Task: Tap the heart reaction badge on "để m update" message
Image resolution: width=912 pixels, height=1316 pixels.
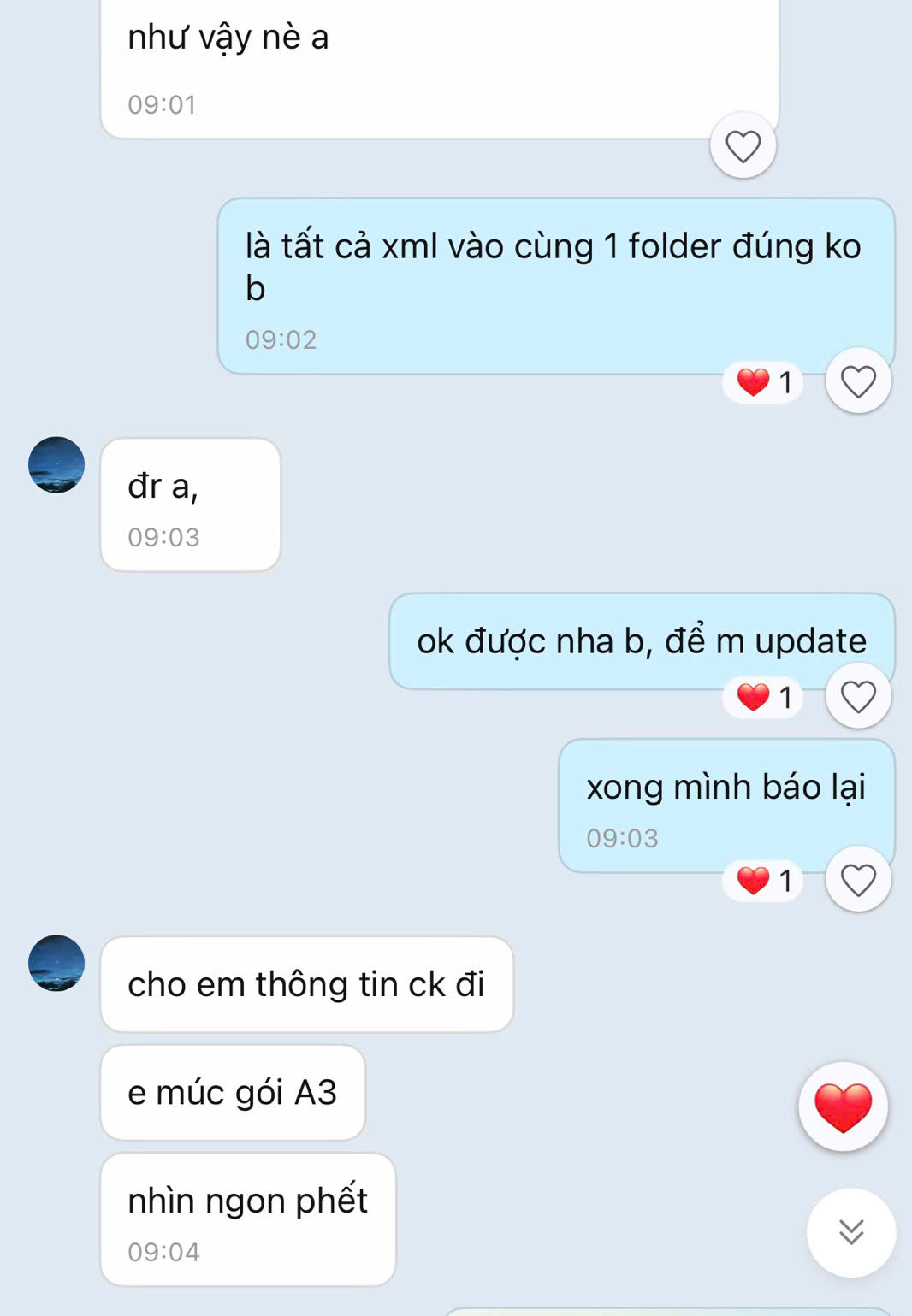Action: (761, 695)
